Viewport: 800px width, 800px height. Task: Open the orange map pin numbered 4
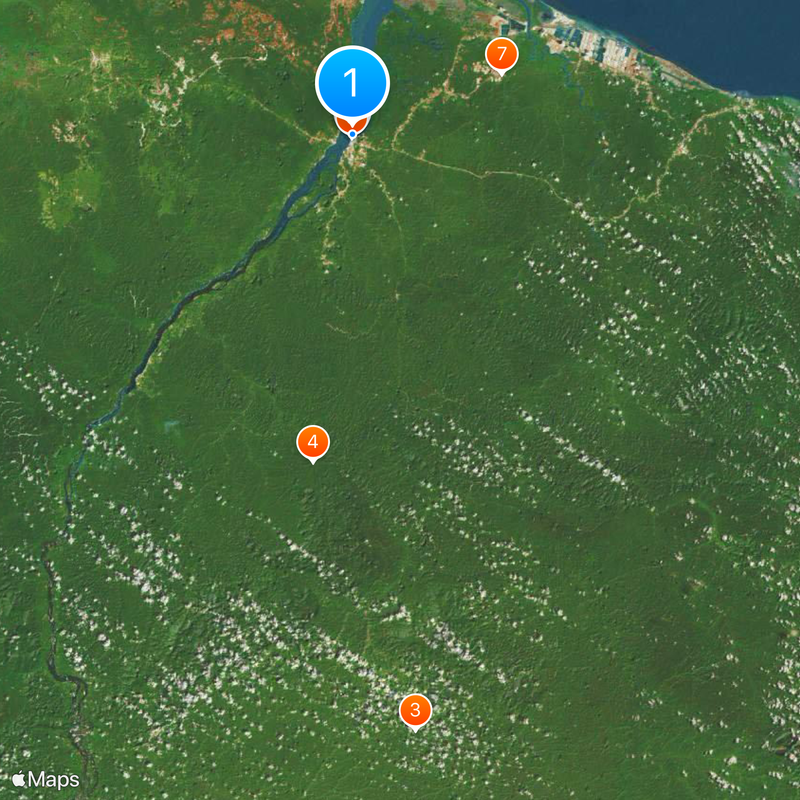(x=313, y=442)
